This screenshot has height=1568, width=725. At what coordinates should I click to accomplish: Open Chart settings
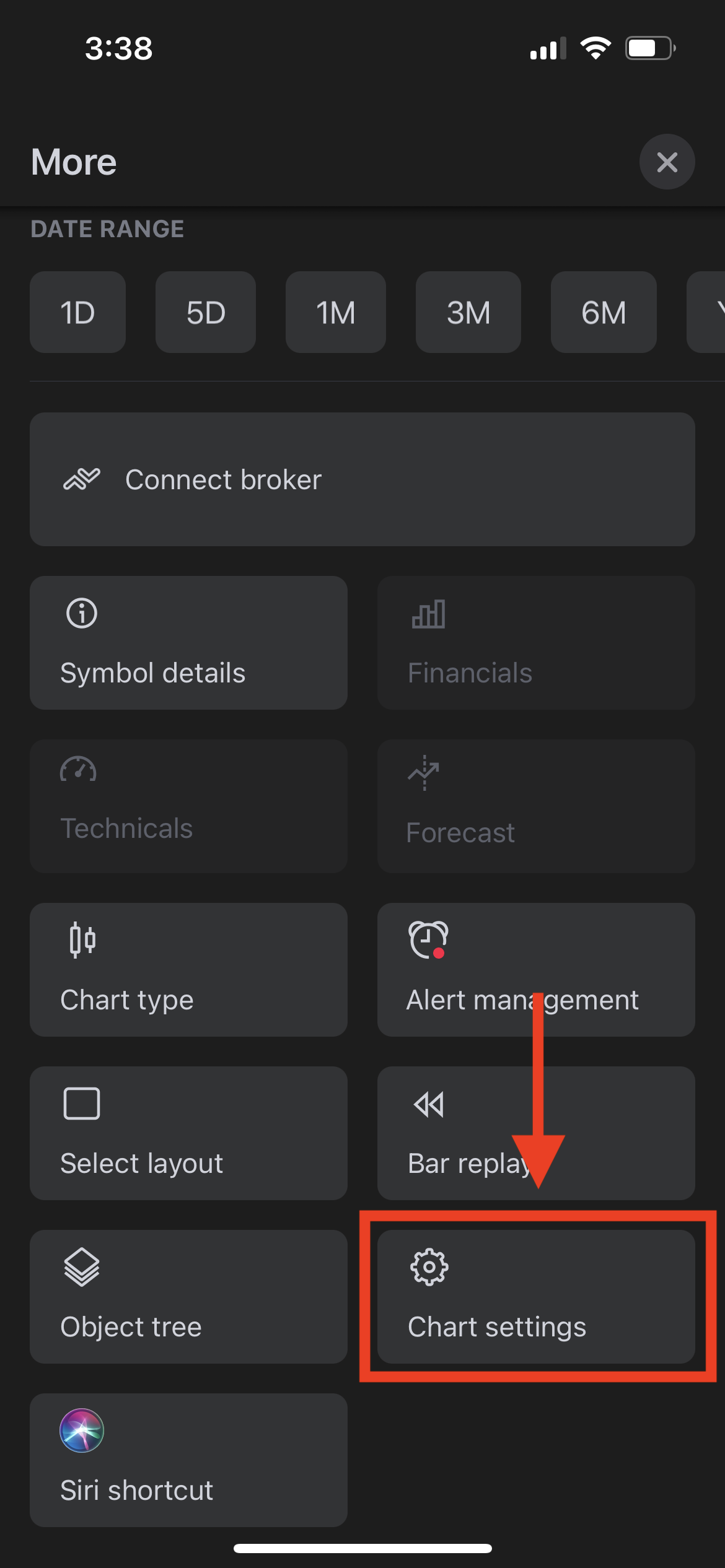(x=536, y=1297)
